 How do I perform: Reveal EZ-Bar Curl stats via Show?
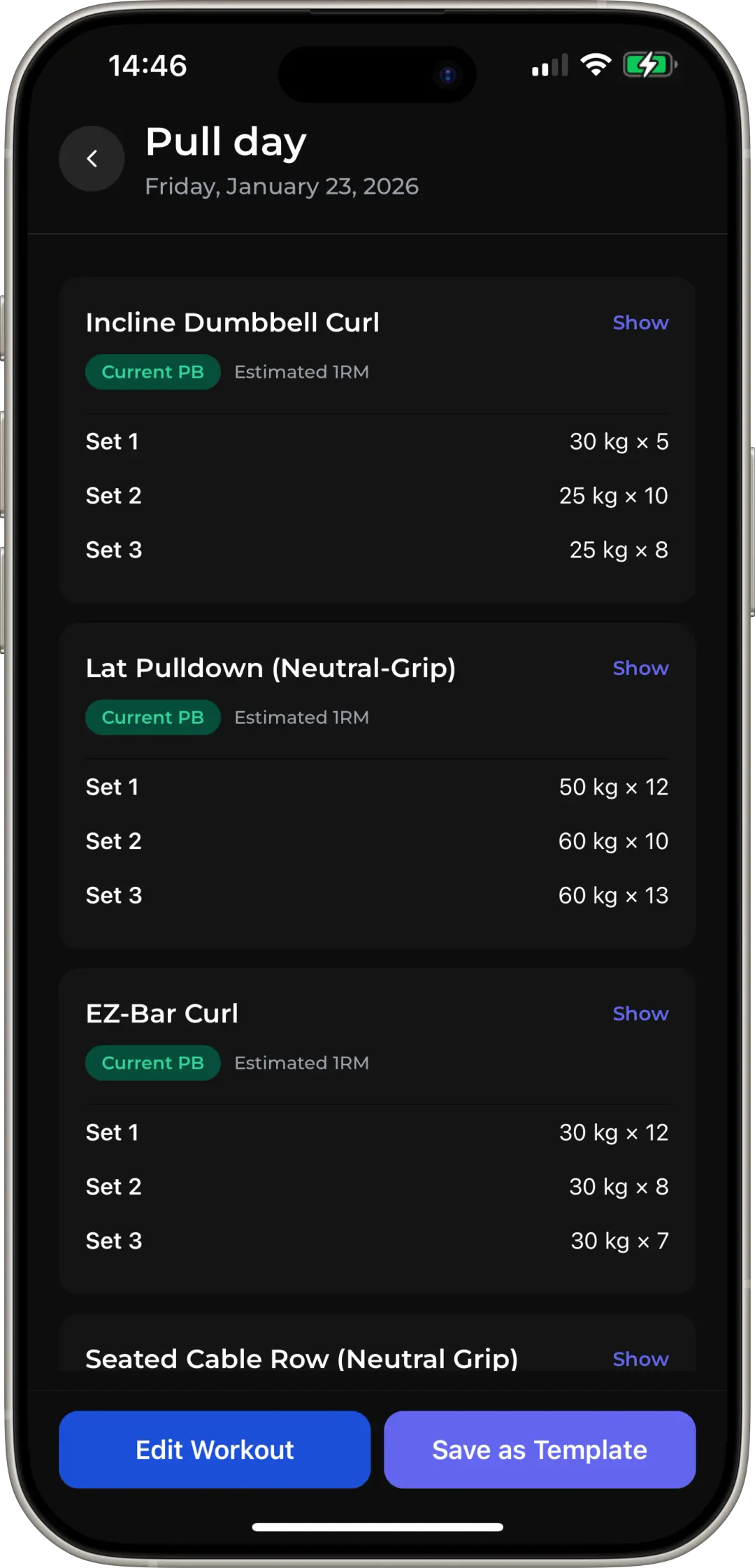(x=640, y=1013)
